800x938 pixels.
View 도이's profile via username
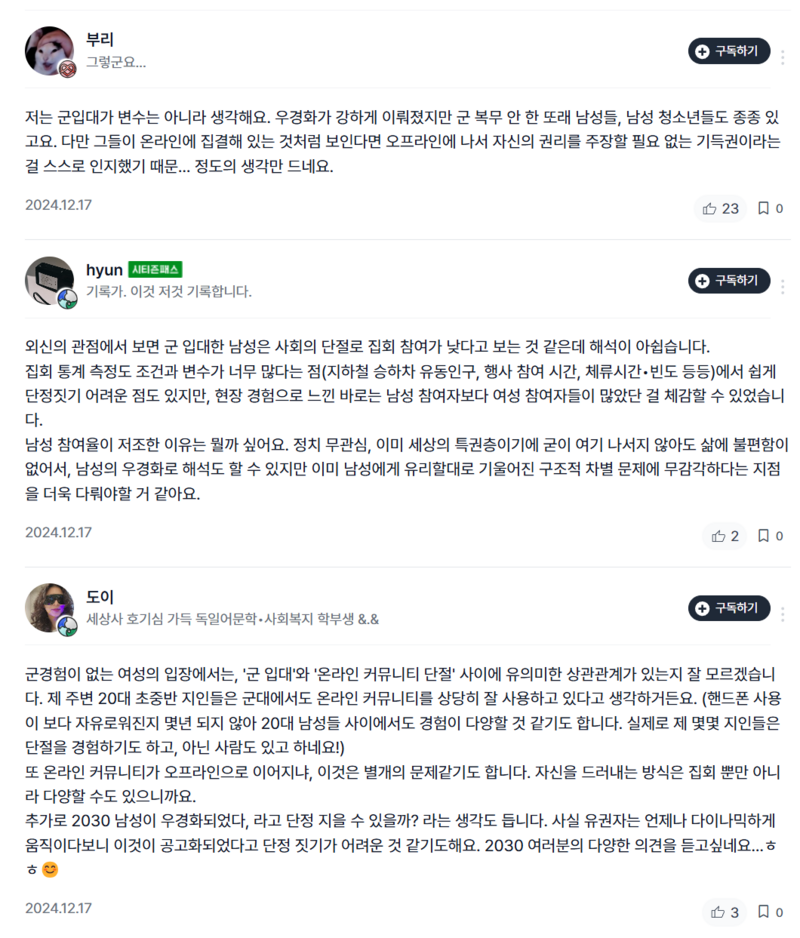point(100,597)
